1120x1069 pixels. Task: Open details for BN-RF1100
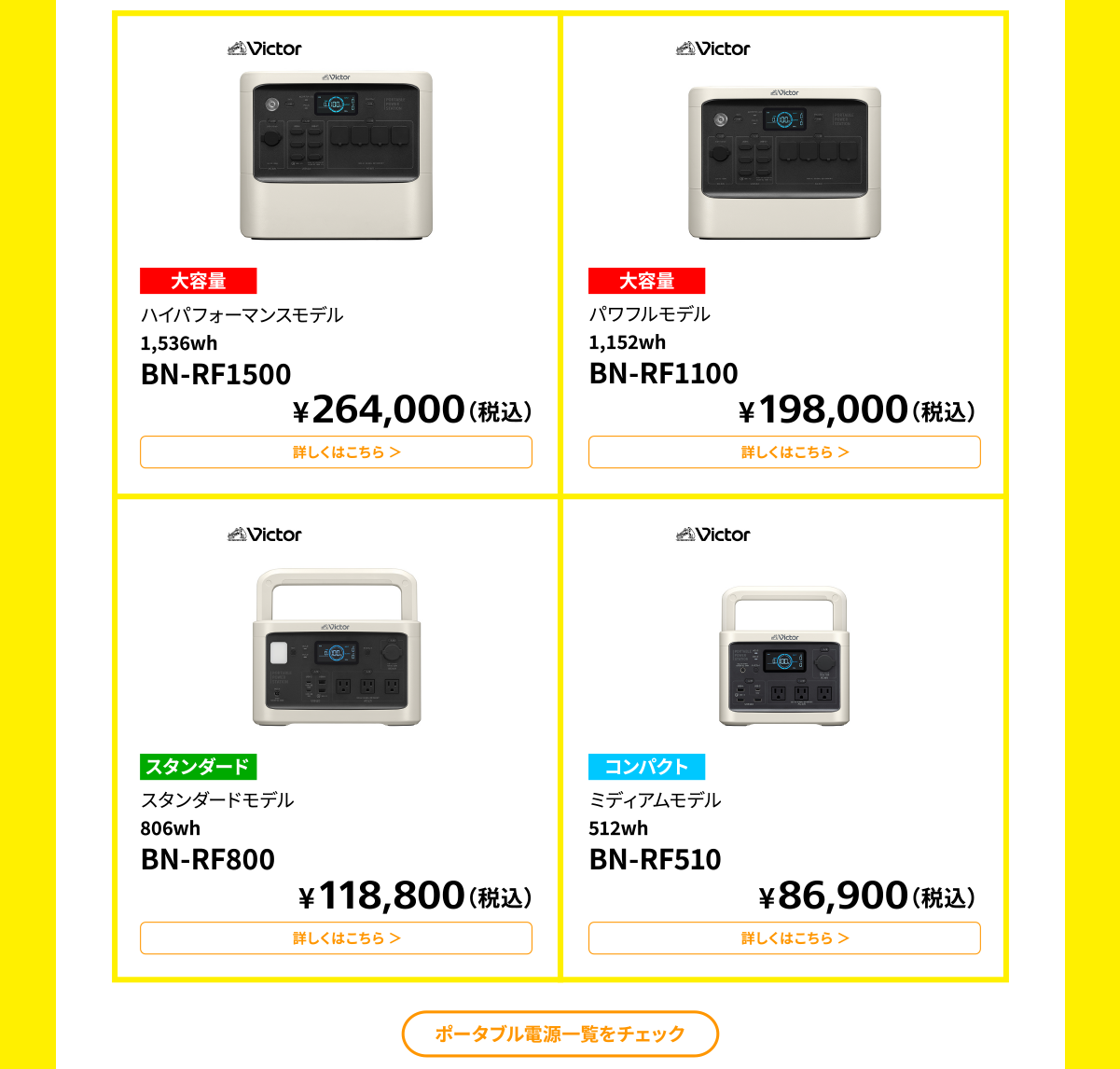coord(784,452)
